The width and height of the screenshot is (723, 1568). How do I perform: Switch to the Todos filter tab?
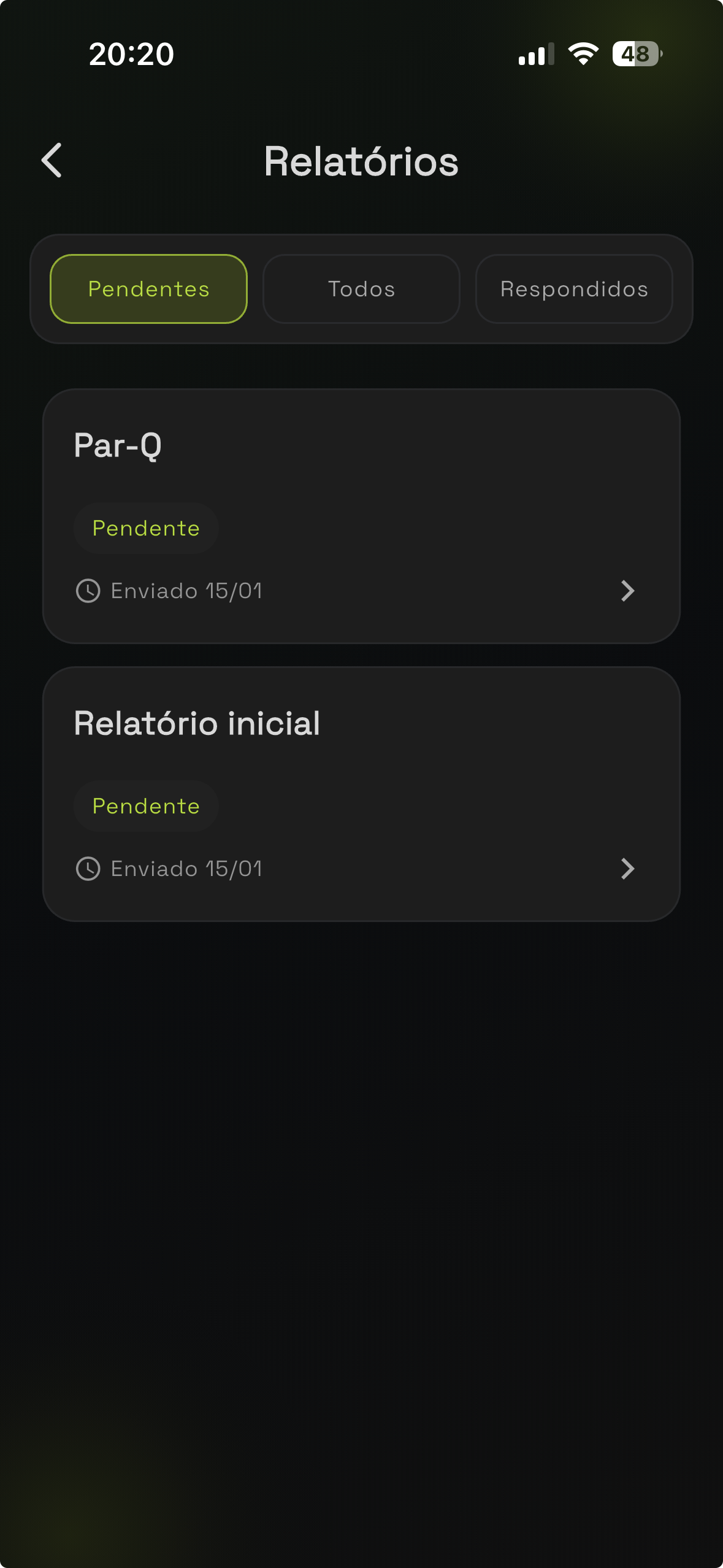point(361,288)
